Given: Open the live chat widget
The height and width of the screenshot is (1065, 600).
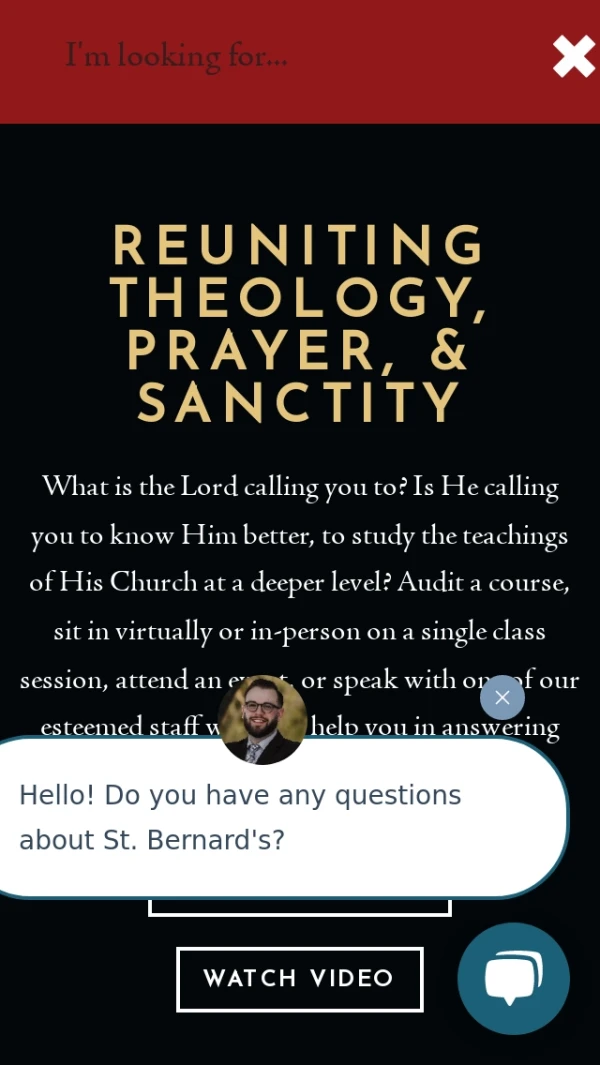Looking at the screenshot, I should tap(513, 978).
